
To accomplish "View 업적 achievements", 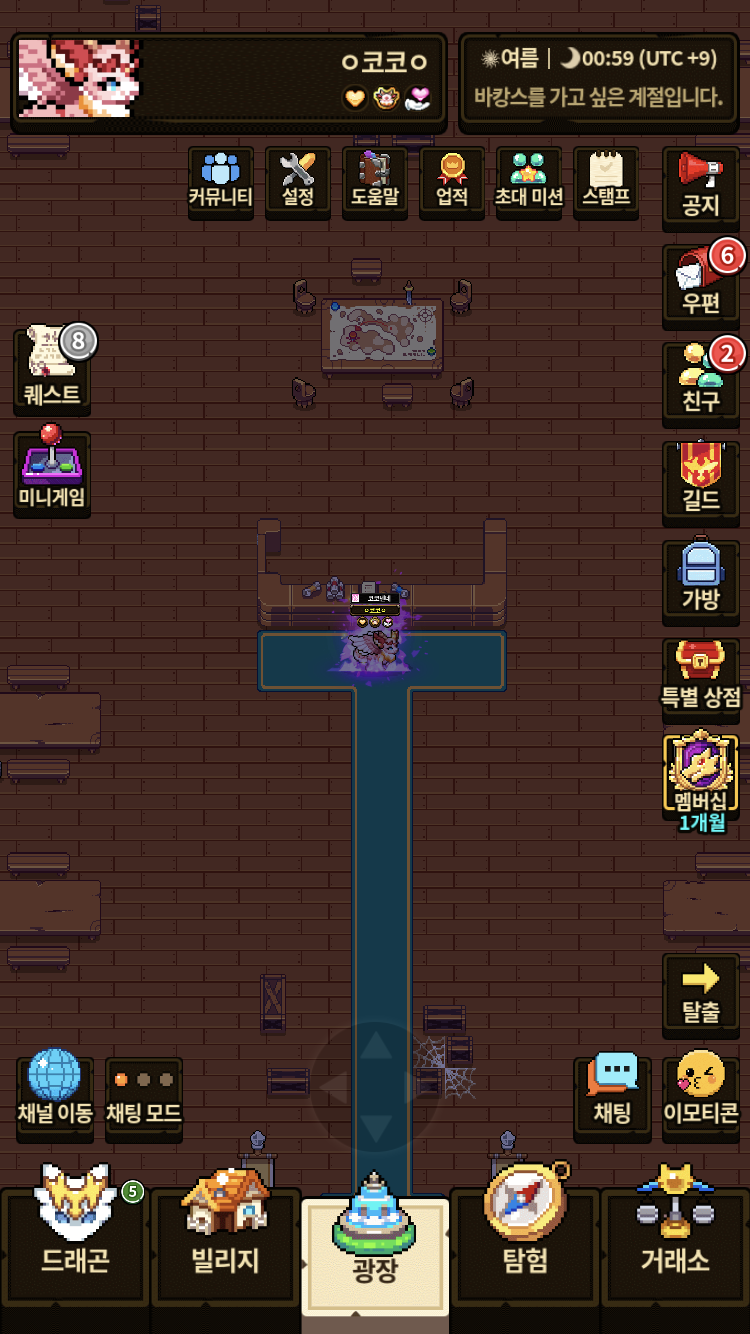I will click(452, 181).
